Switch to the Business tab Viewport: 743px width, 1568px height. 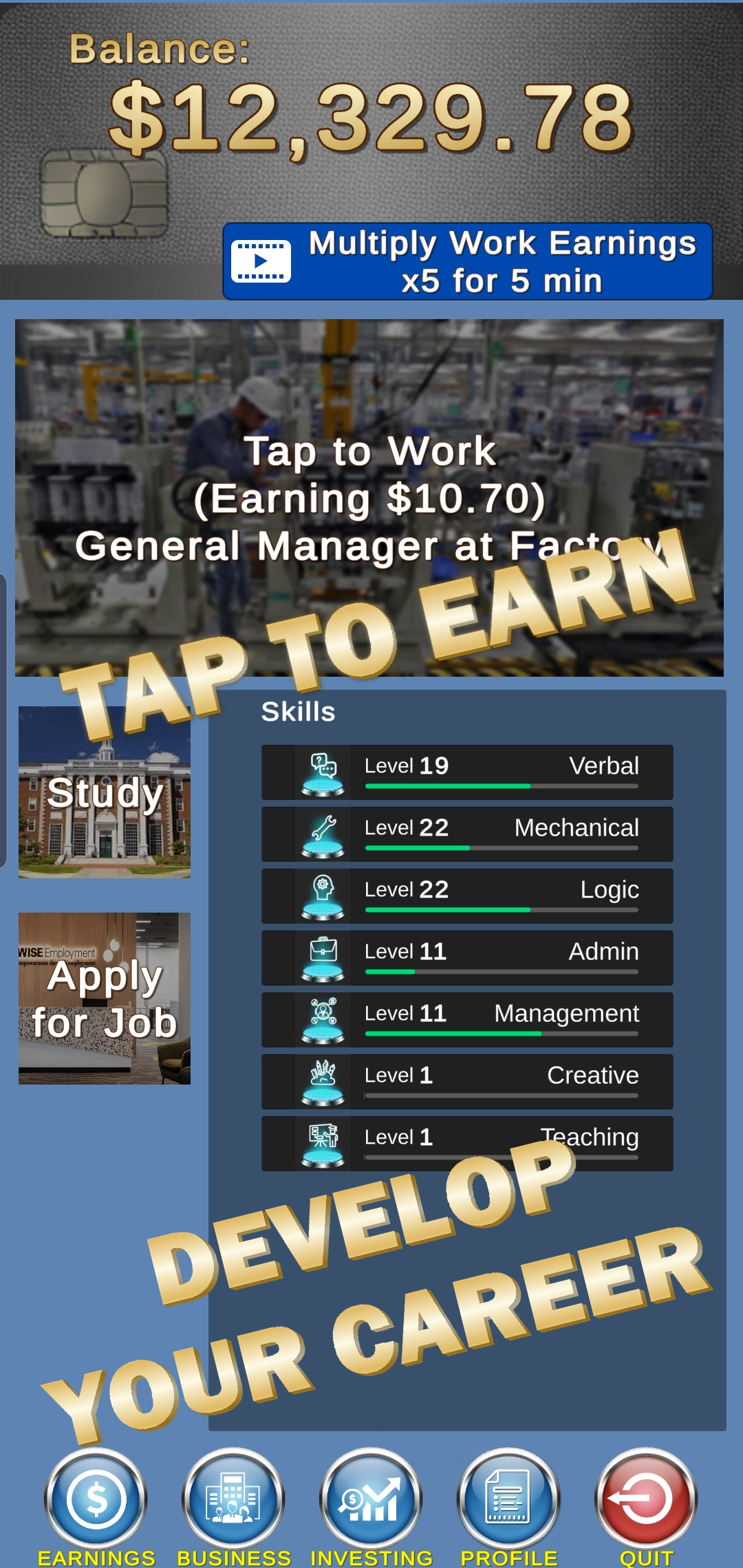coord(234,1501)
